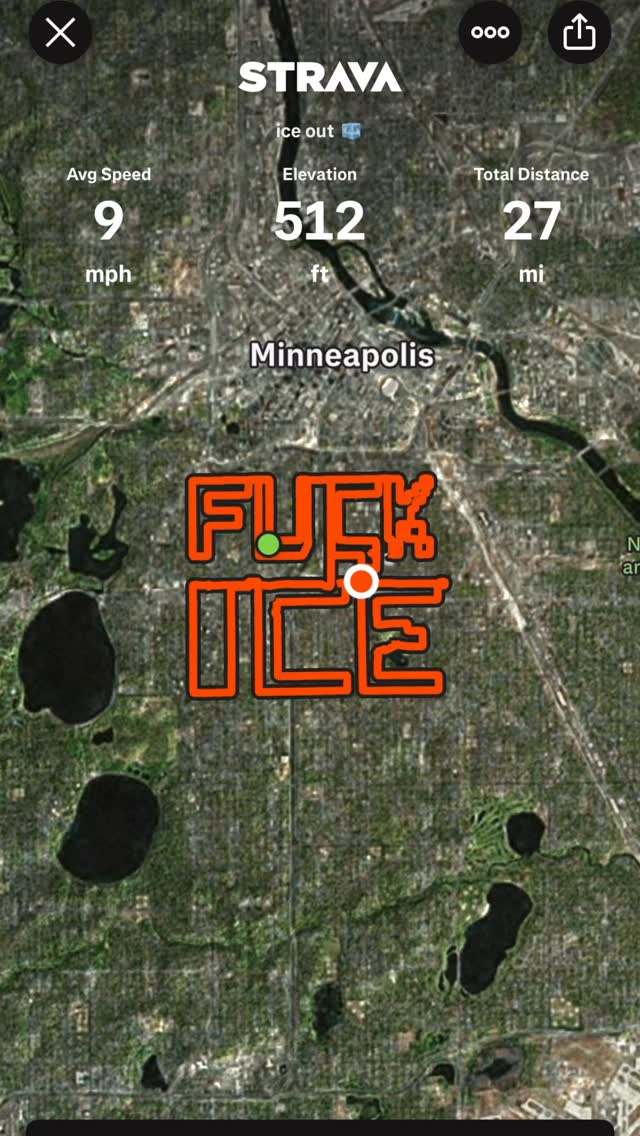Close the Strava activity map view

pyautogui.click(x=60, y=33)
